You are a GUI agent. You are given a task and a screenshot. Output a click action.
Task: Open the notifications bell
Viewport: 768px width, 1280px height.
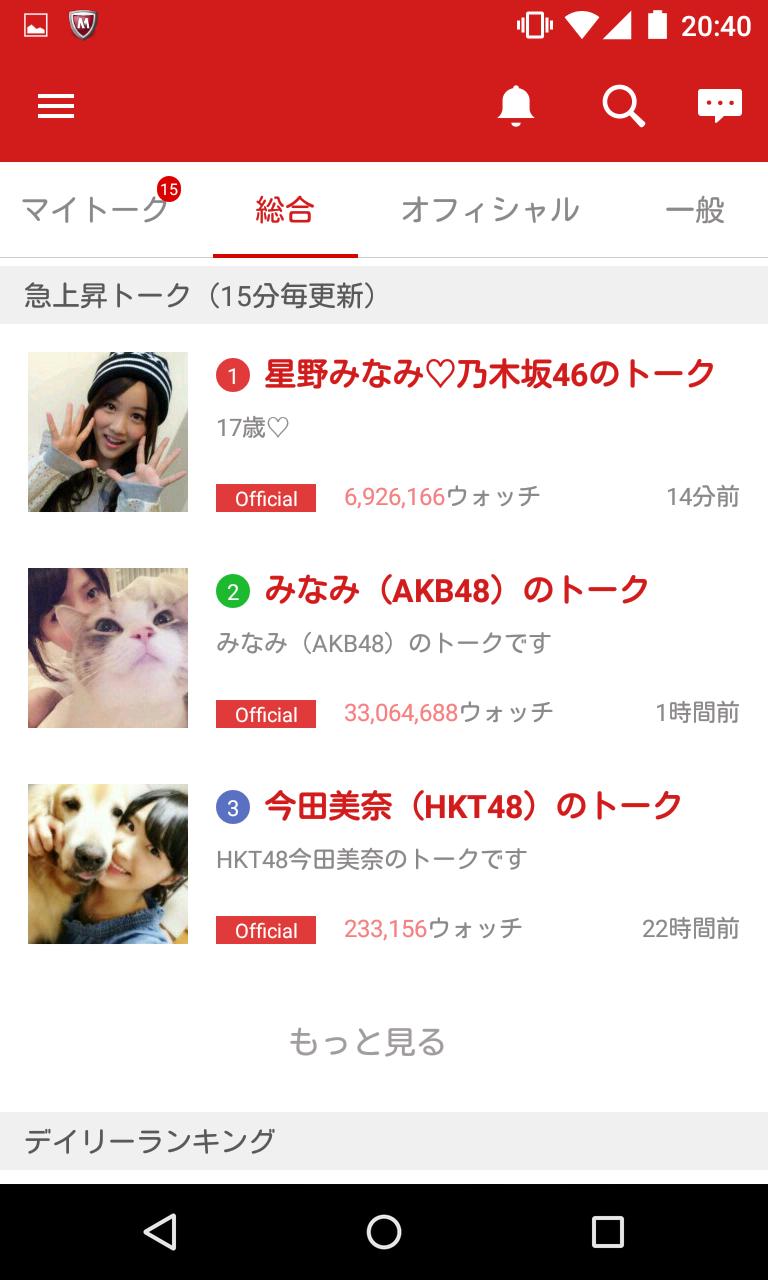[515, 105]
